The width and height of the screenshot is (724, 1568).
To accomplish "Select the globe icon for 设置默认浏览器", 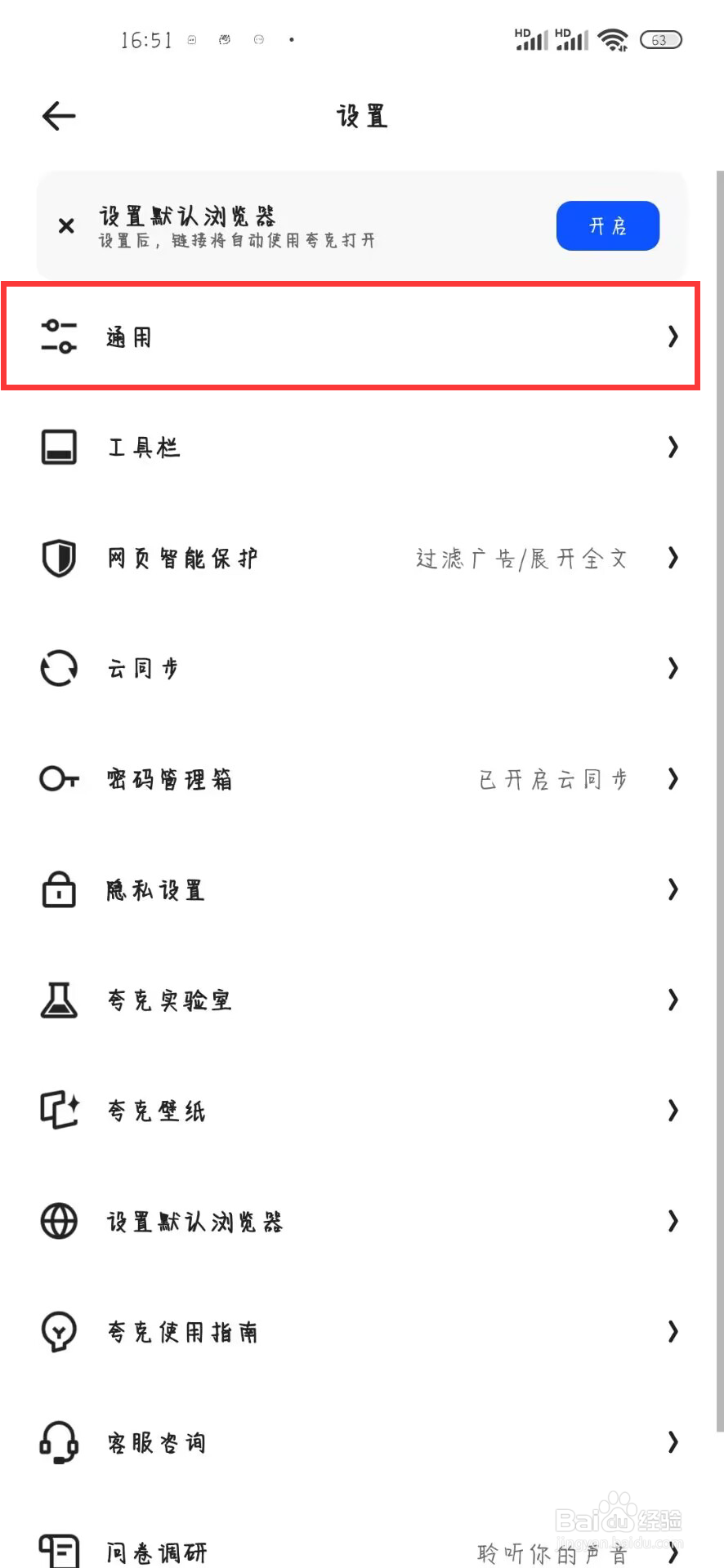I will pos(58,1222).
